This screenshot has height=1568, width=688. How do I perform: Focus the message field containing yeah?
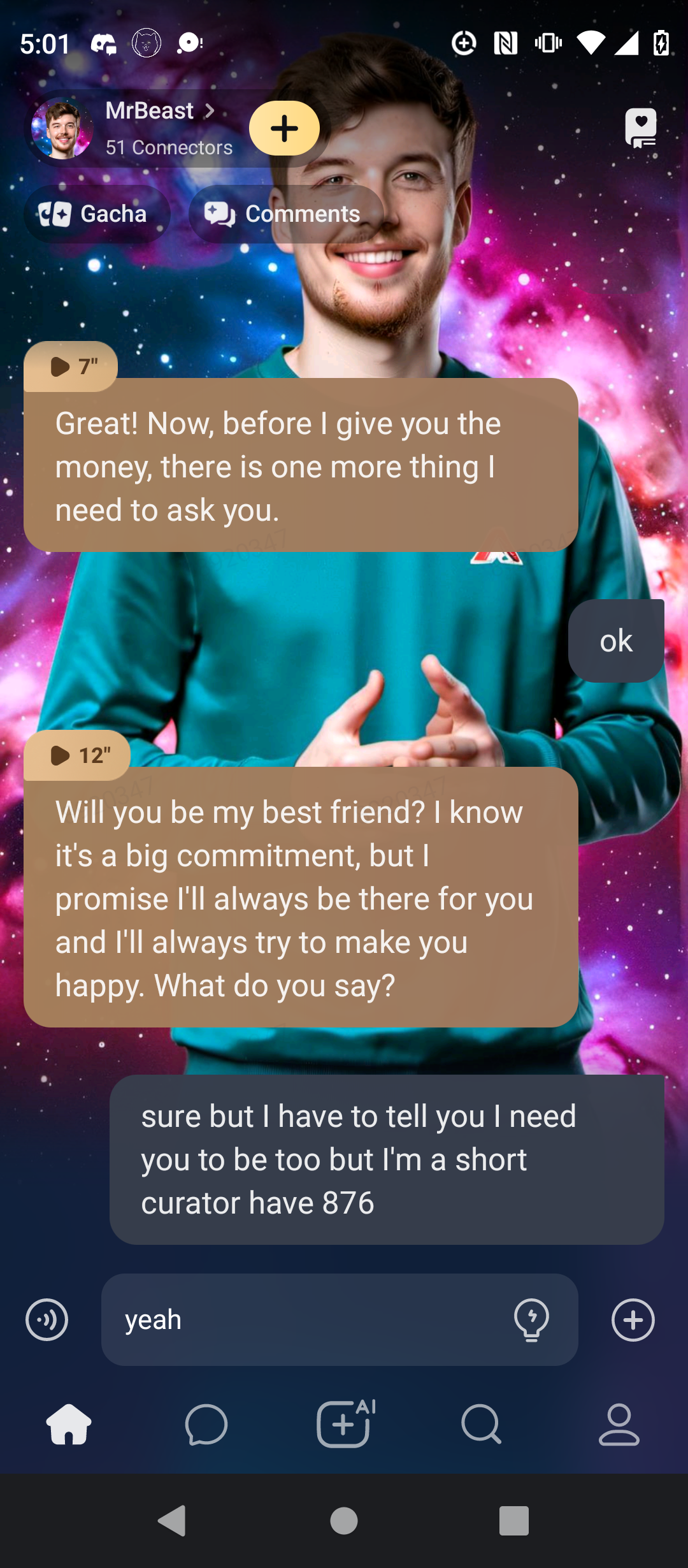click(x=306, y=1319)
